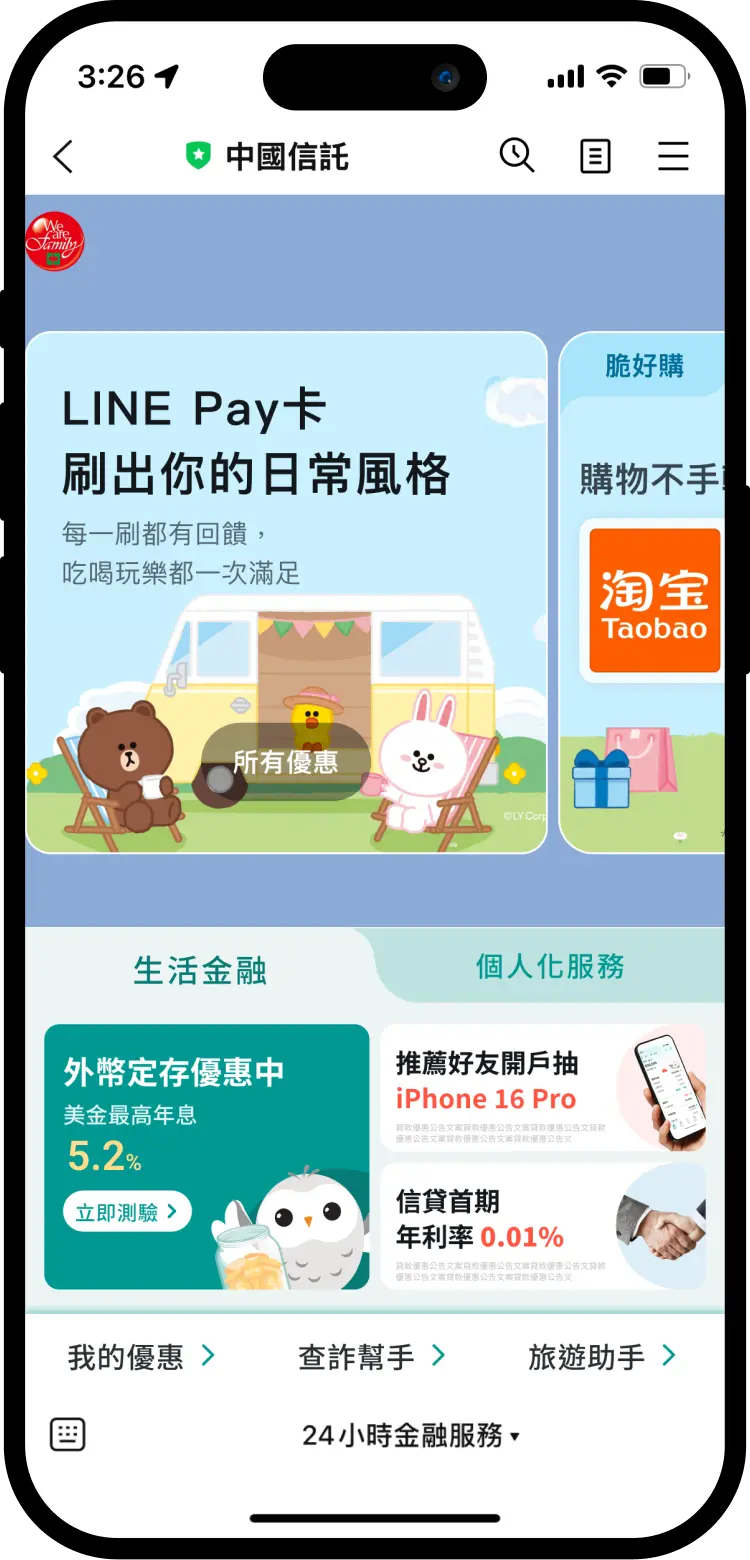The width and height of the screenshot is (750, 1560).
Task: Go back using the back arrow
Action: (x=63, y=156)
